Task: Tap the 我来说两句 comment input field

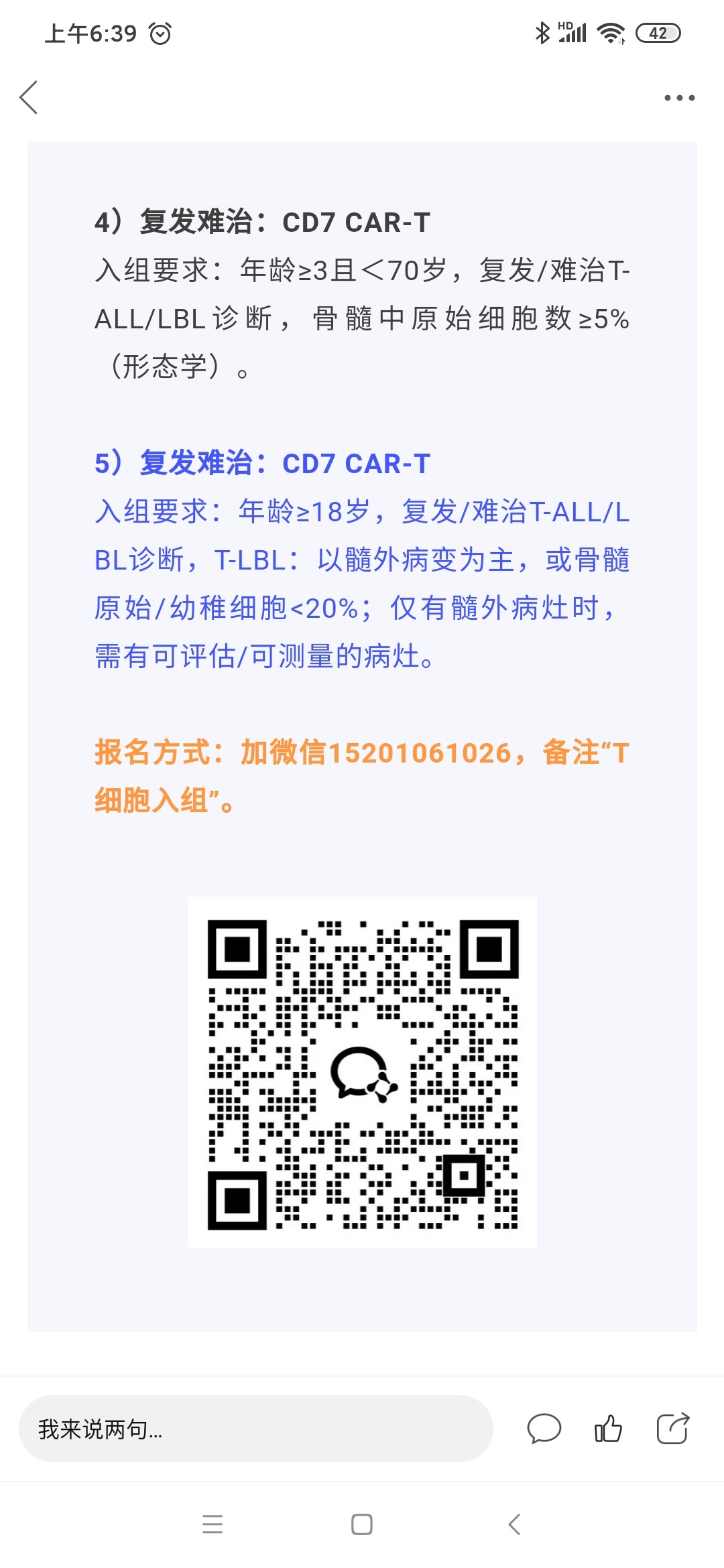Action: [255, 1429]
